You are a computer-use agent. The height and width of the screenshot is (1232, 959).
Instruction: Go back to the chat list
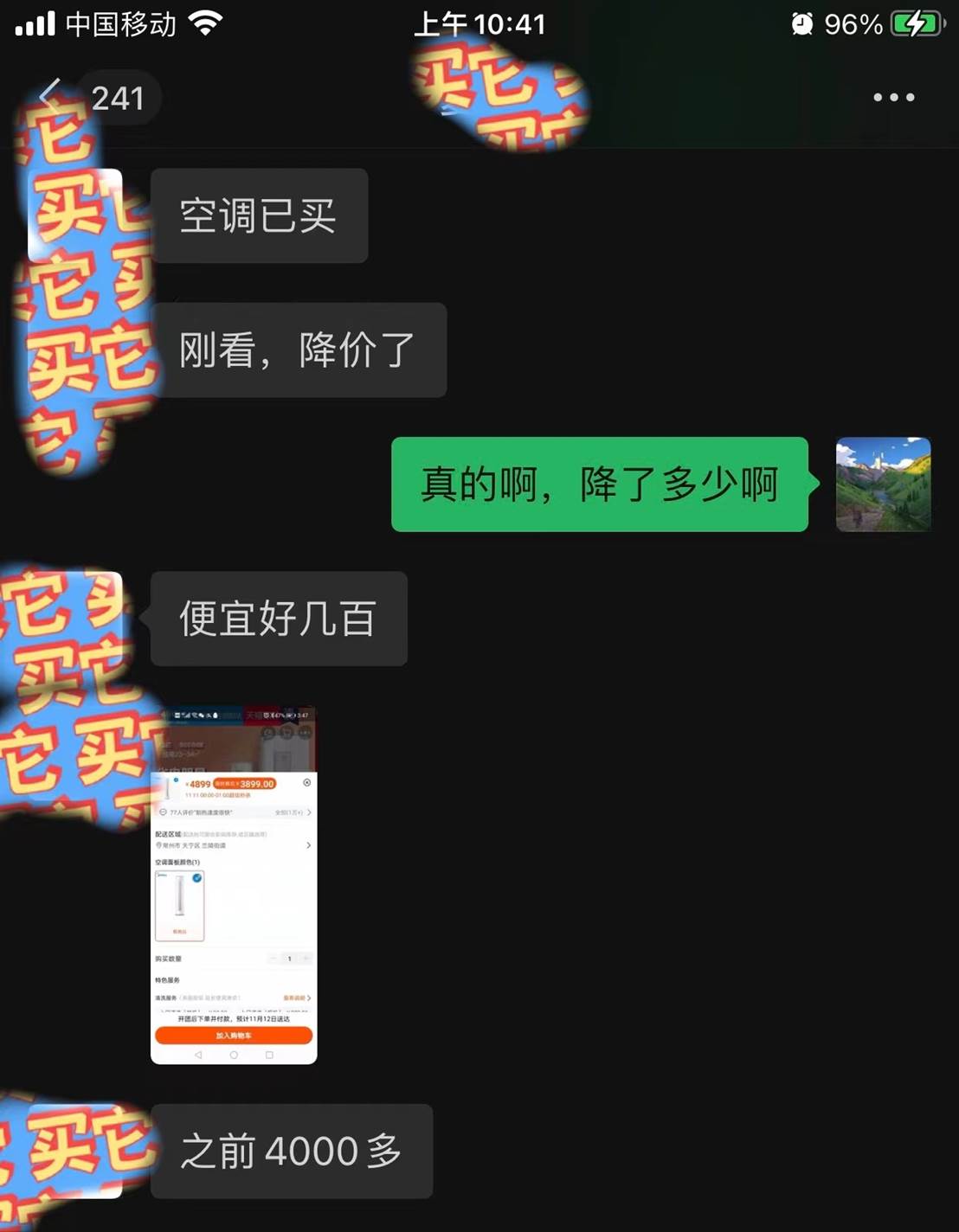(52, 97)
